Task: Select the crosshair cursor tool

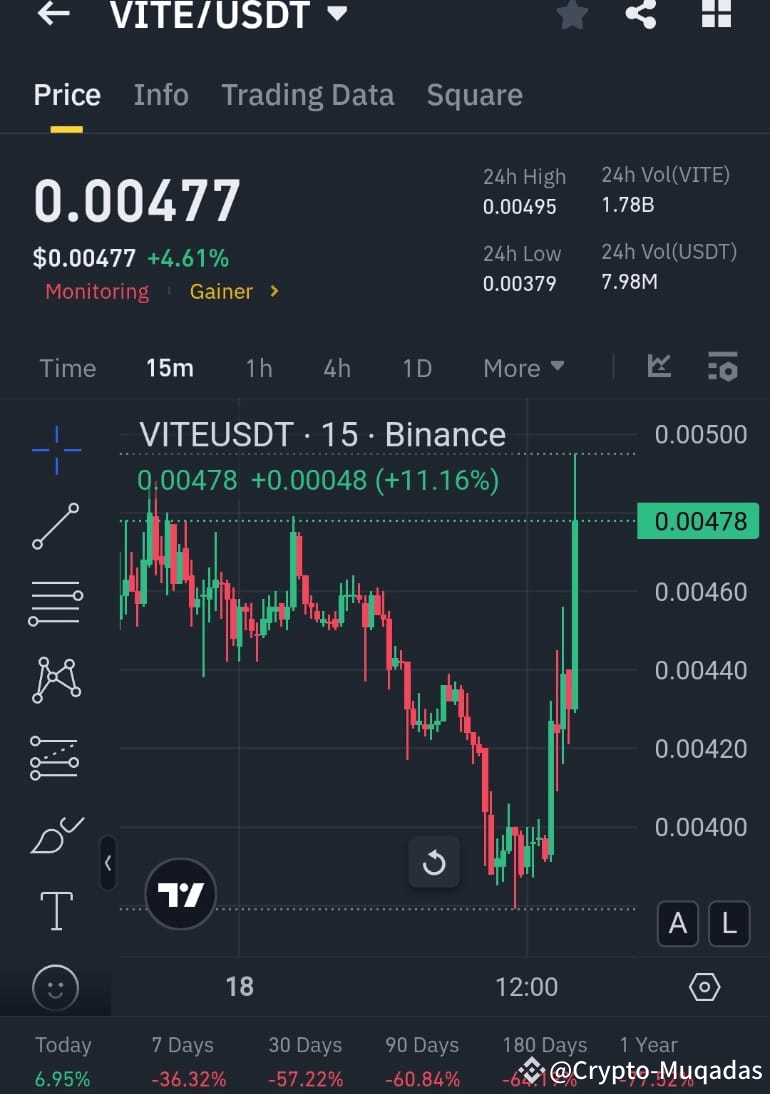Action: point(55,449)
